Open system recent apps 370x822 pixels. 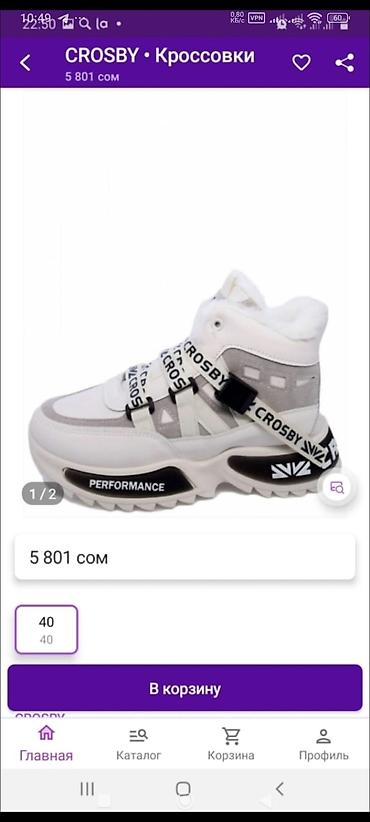click(87, 789)
